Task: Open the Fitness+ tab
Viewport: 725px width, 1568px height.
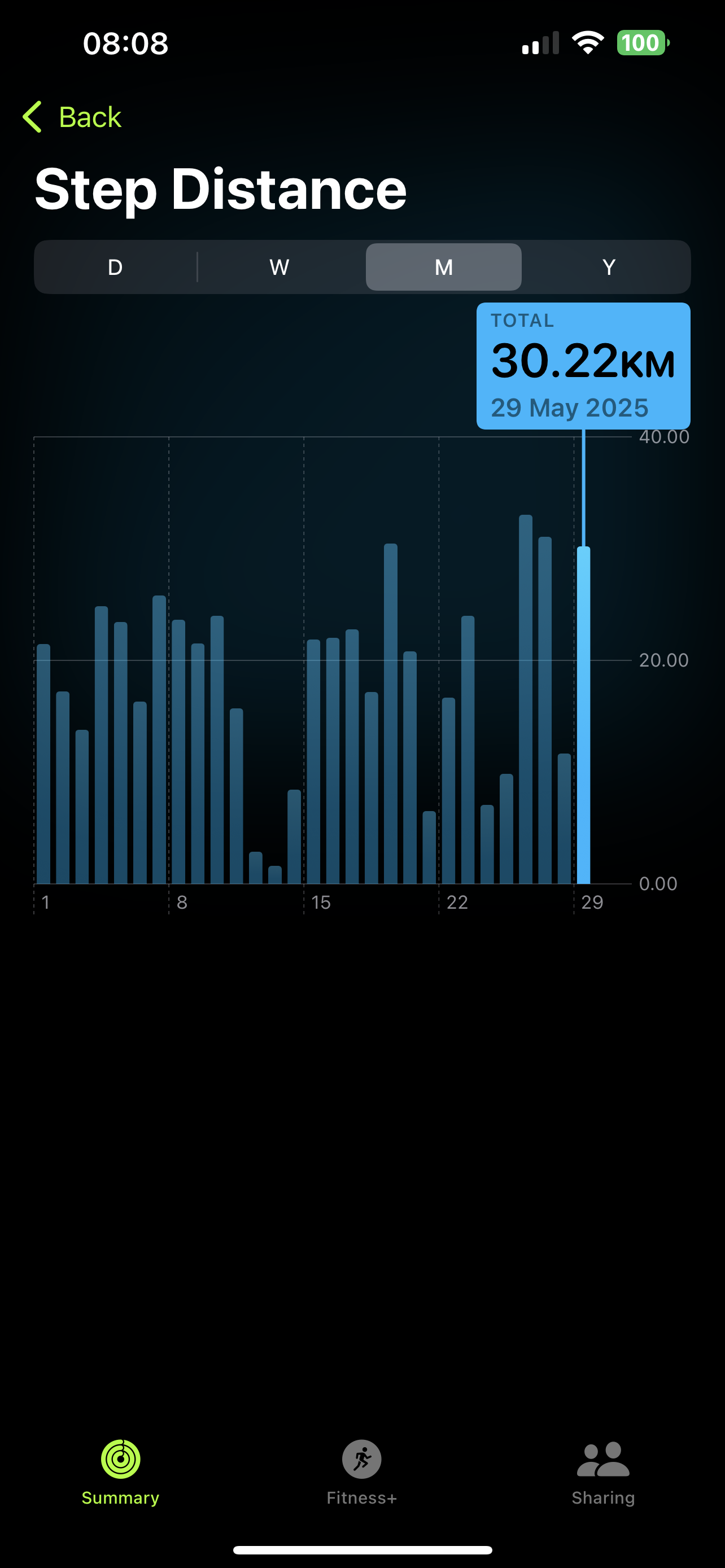Action: pyautogui.click(x=361, y=1473)
